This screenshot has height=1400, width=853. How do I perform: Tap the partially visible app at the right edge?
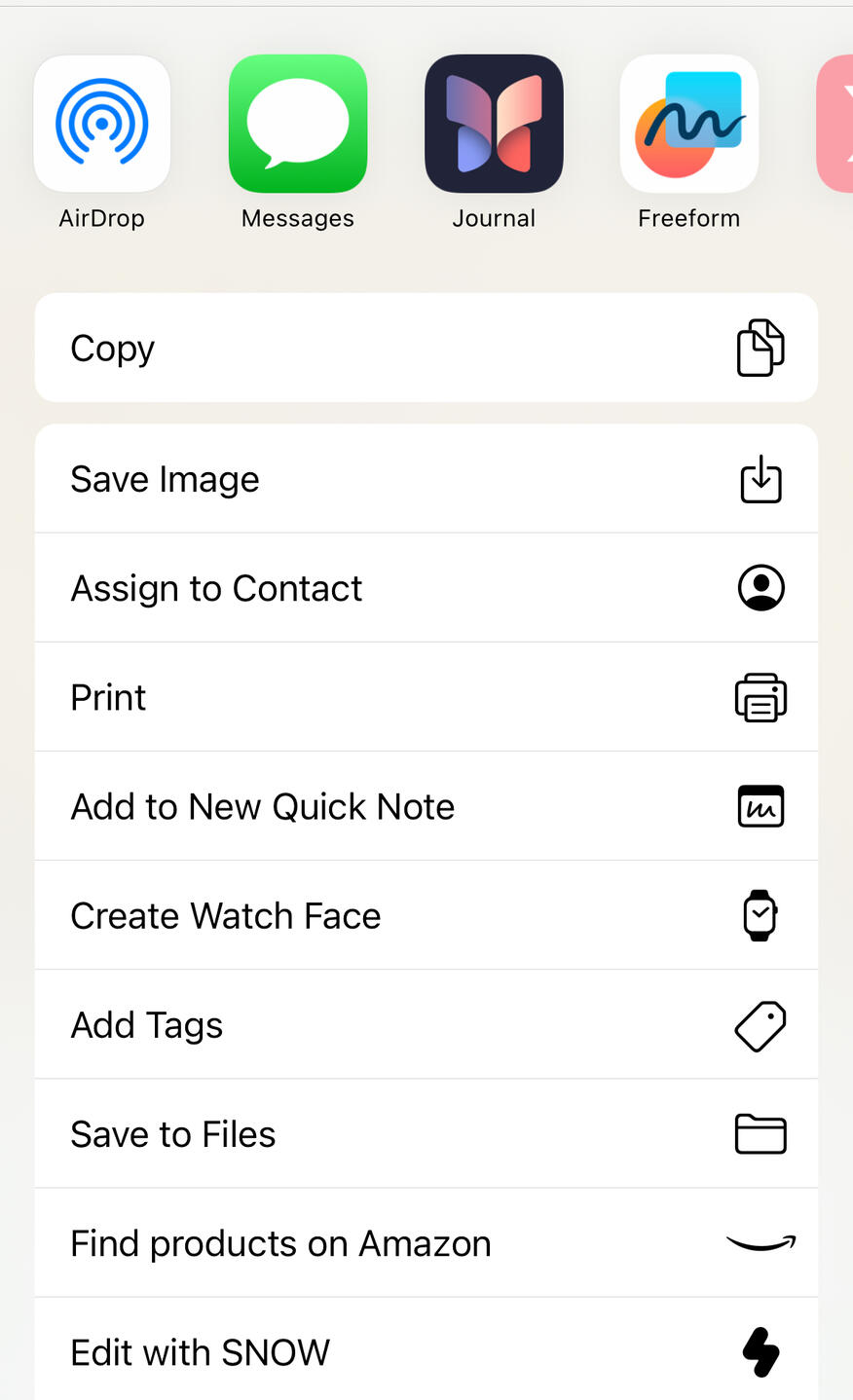coord(837,124)
